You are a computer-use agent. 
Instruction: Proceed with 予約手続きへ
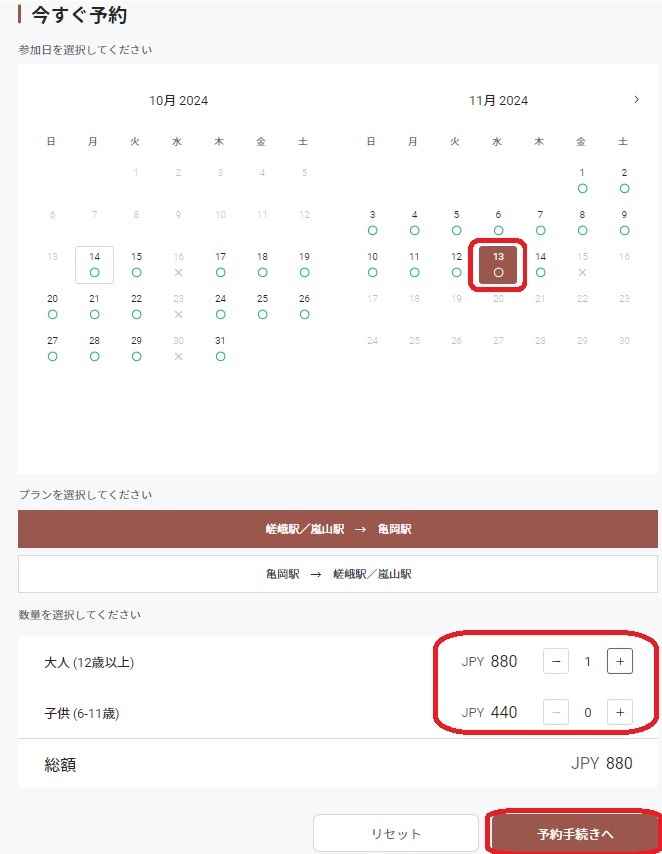click(574, 833)
